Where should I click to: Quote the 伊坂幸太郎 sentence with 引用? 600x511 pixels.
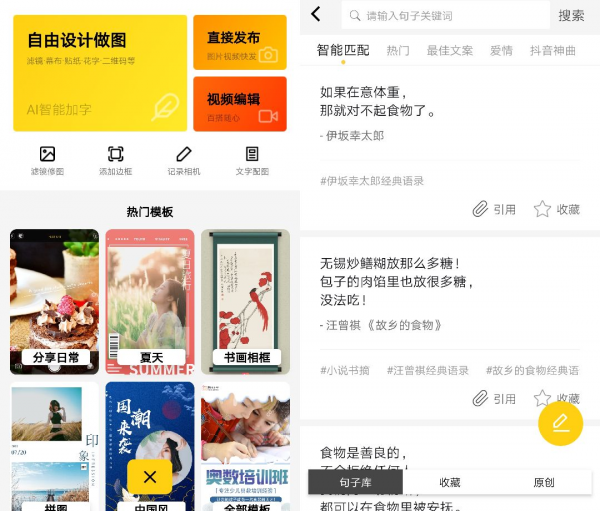pos(494,209)
